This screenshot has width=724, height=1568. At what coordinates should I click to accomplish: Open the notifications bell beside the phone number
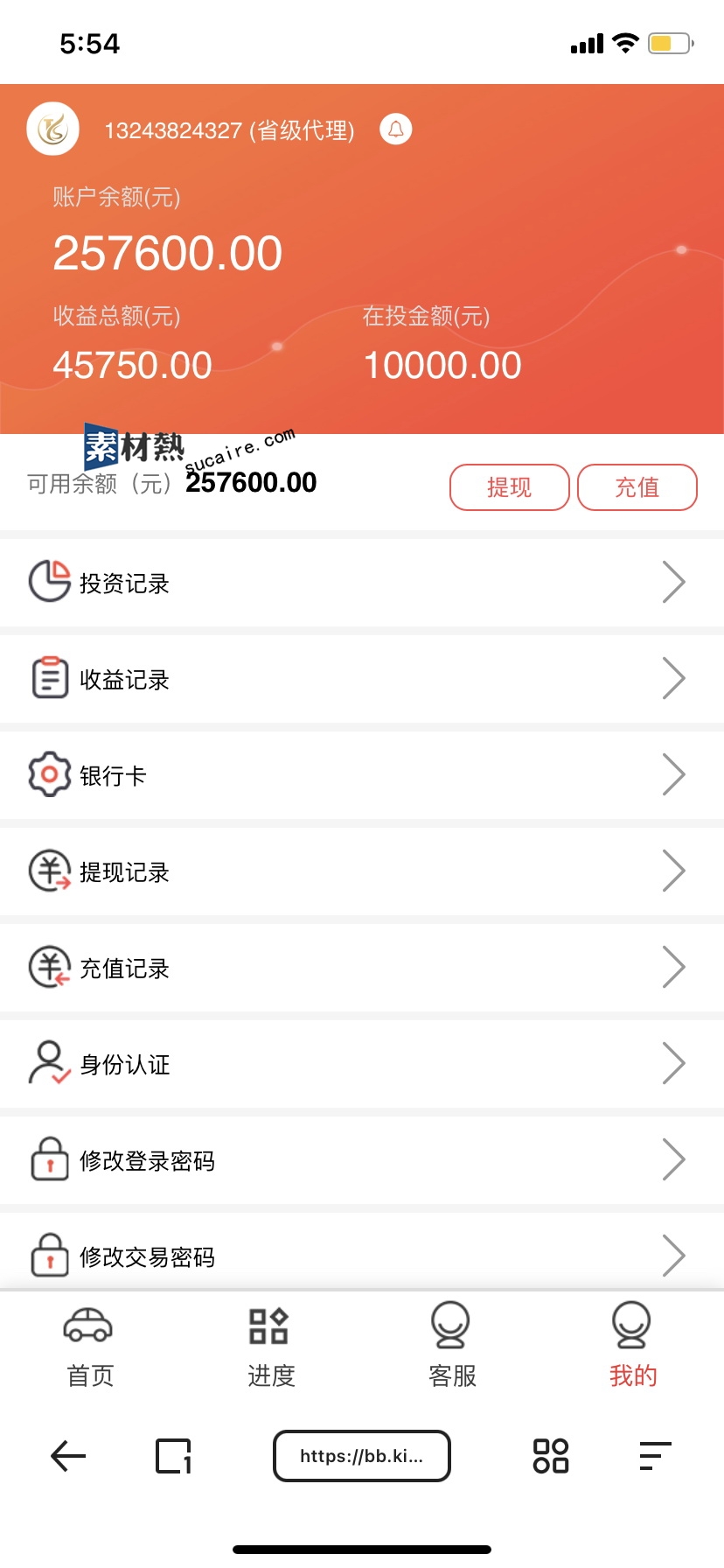tap(395, 129)
